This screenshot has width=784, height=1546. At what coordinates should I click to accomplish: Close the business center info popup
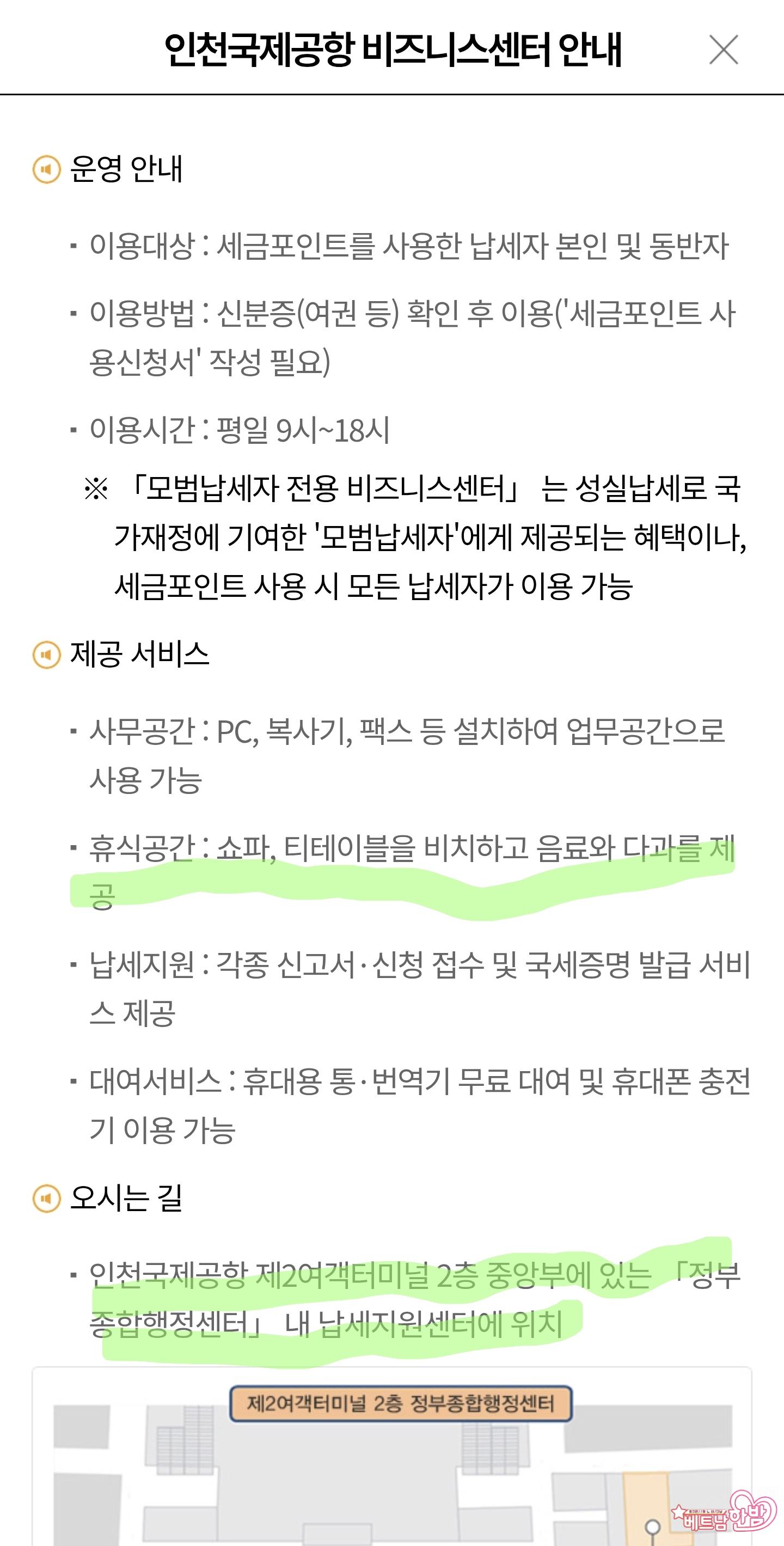(724, 49)
